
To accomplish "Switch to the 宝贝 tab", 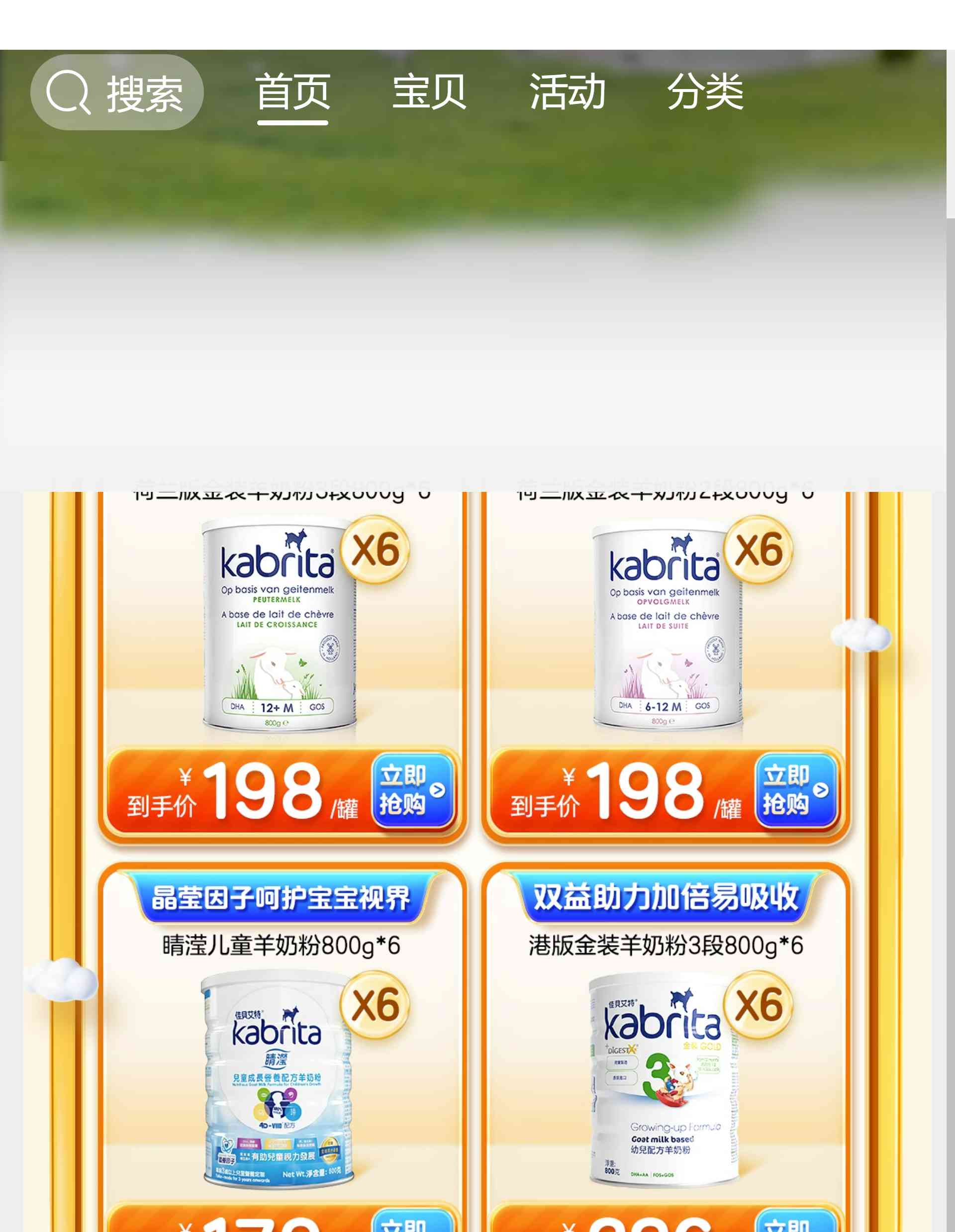I will click(429, 93).
